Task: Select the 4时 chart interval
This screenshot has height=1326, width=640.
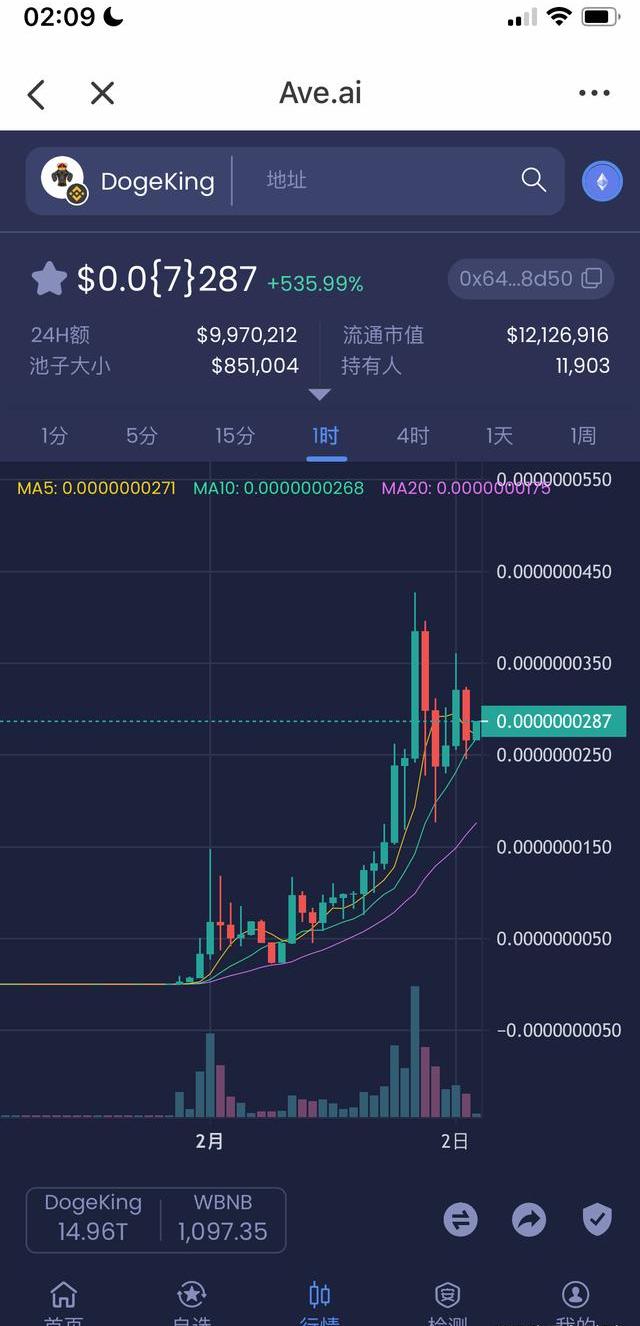Action: 412,436
